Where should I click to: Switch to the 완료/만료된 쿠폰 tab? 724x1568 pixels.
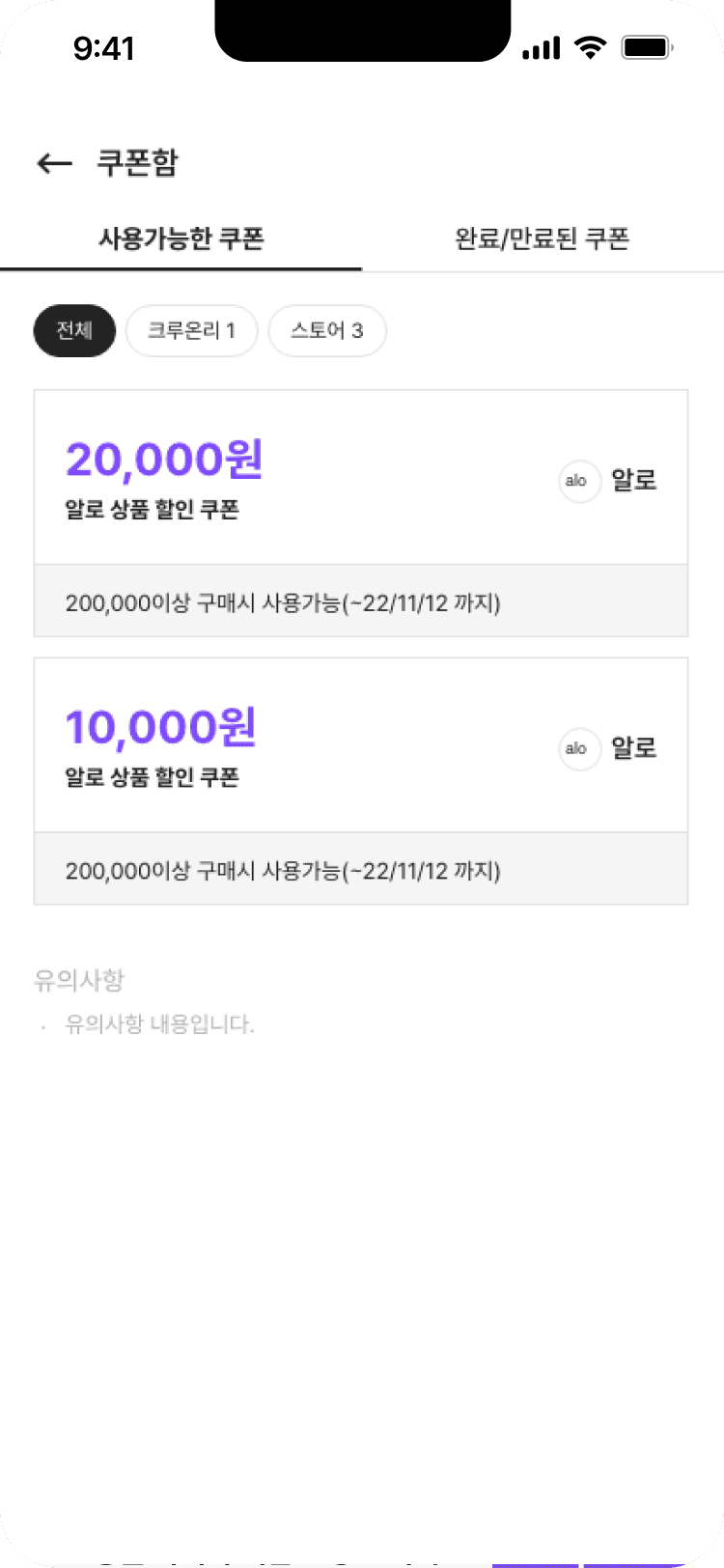(542, 238)
